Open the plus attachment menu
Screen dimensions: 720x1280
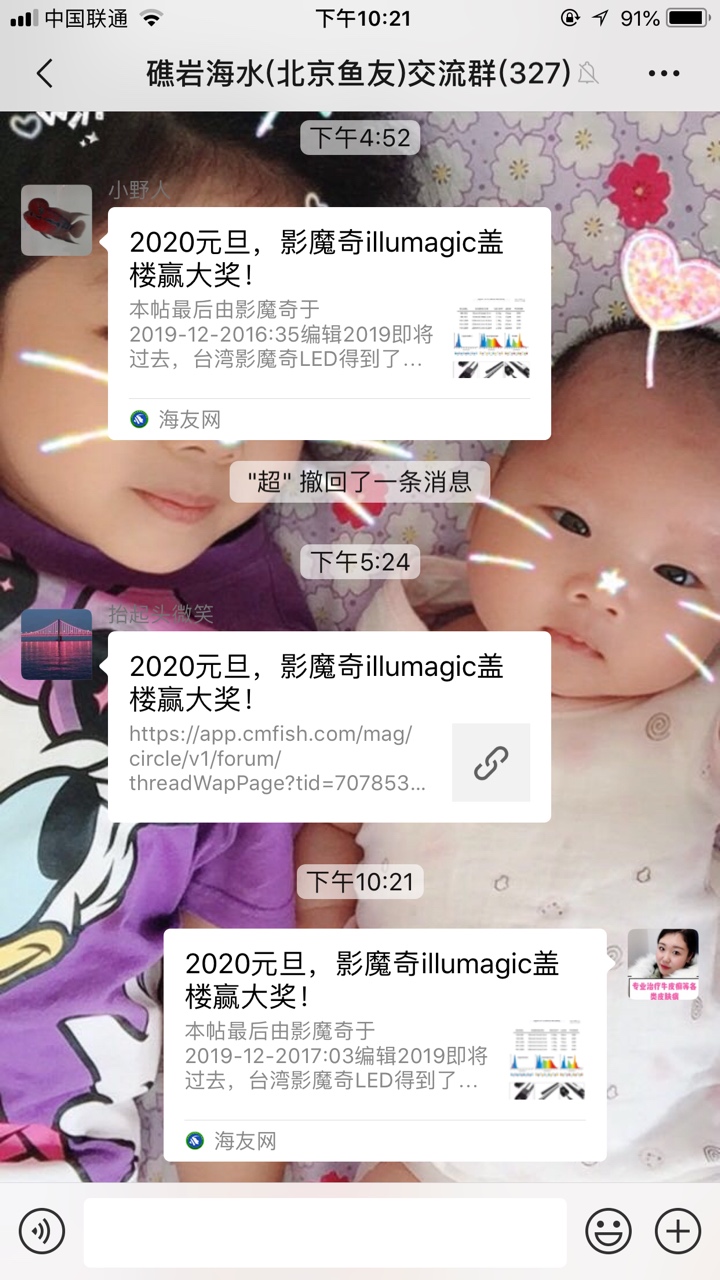coord(677,1231)
